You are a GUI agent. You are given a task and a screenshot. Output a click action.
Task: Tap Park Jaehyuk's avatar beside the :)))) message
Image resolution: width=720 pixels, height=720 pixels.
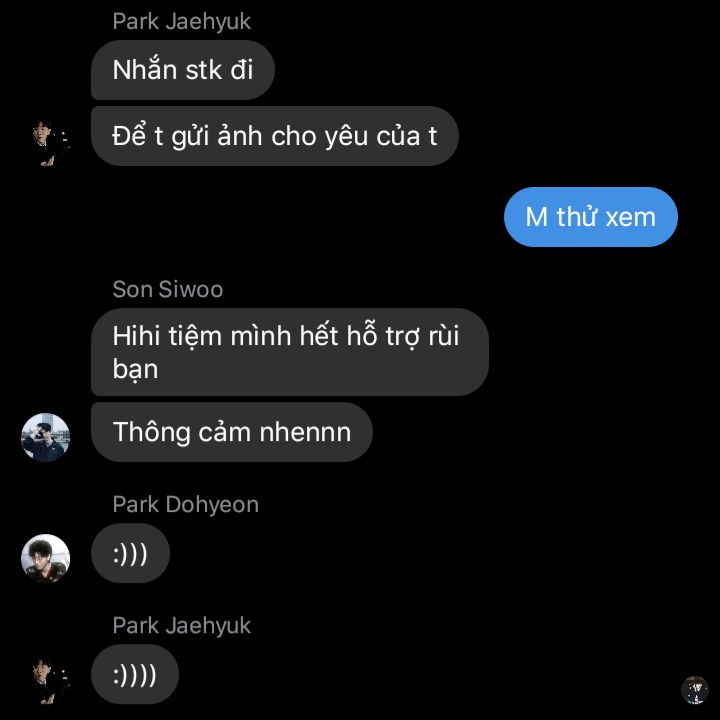[x=46, y=679]
